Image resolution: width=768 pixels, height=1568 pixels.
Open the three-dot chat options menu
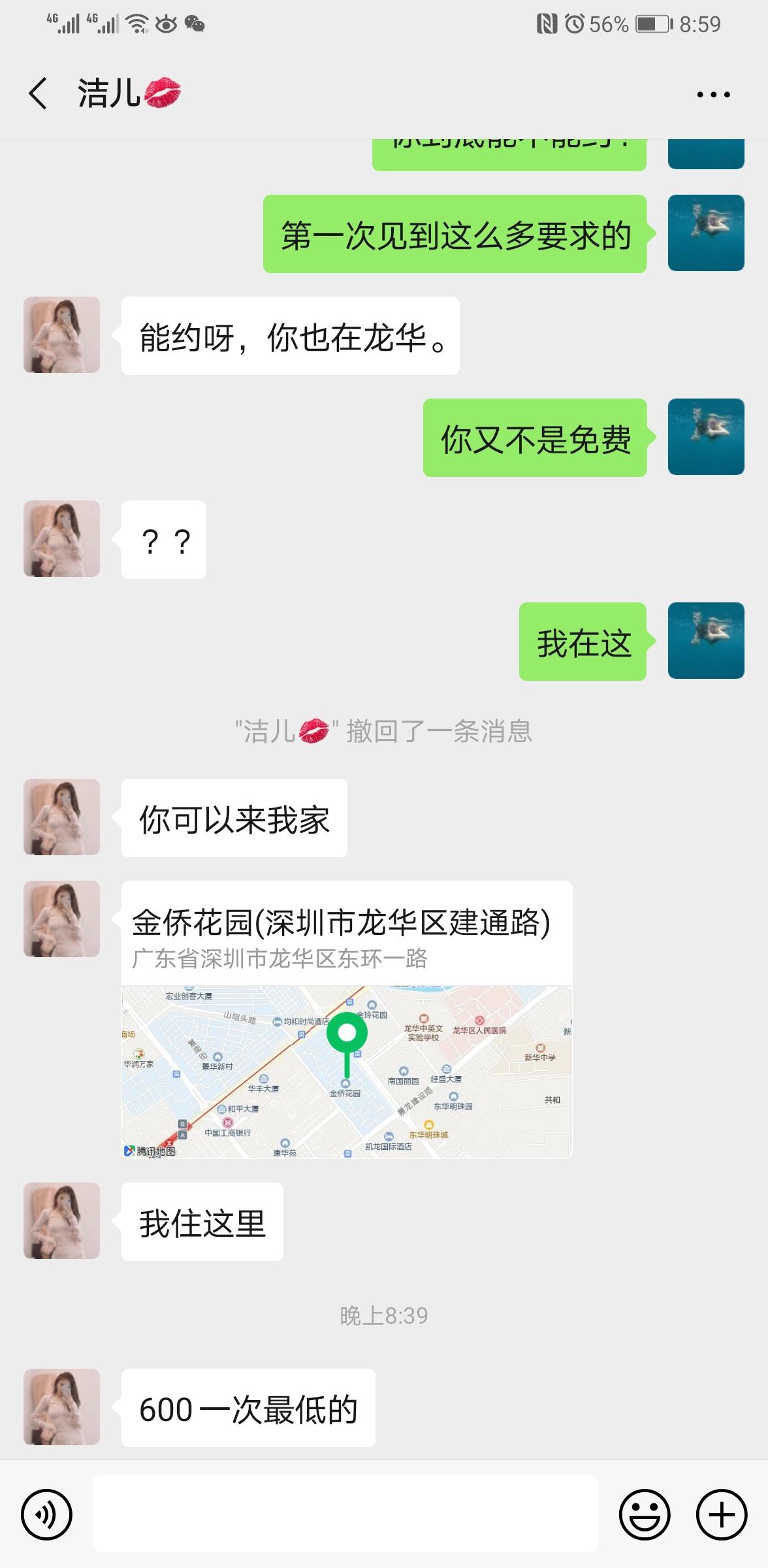pyautogui.click(x=712, y=93)
